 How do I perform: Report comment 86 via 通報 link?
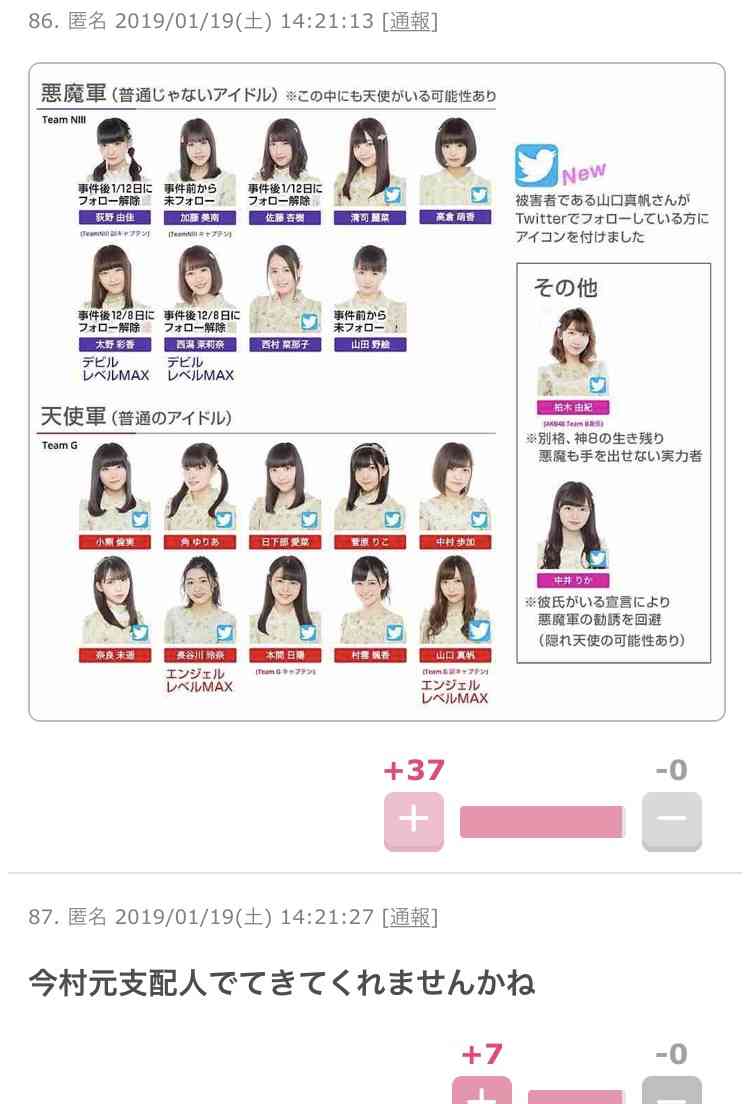point(410,20)
